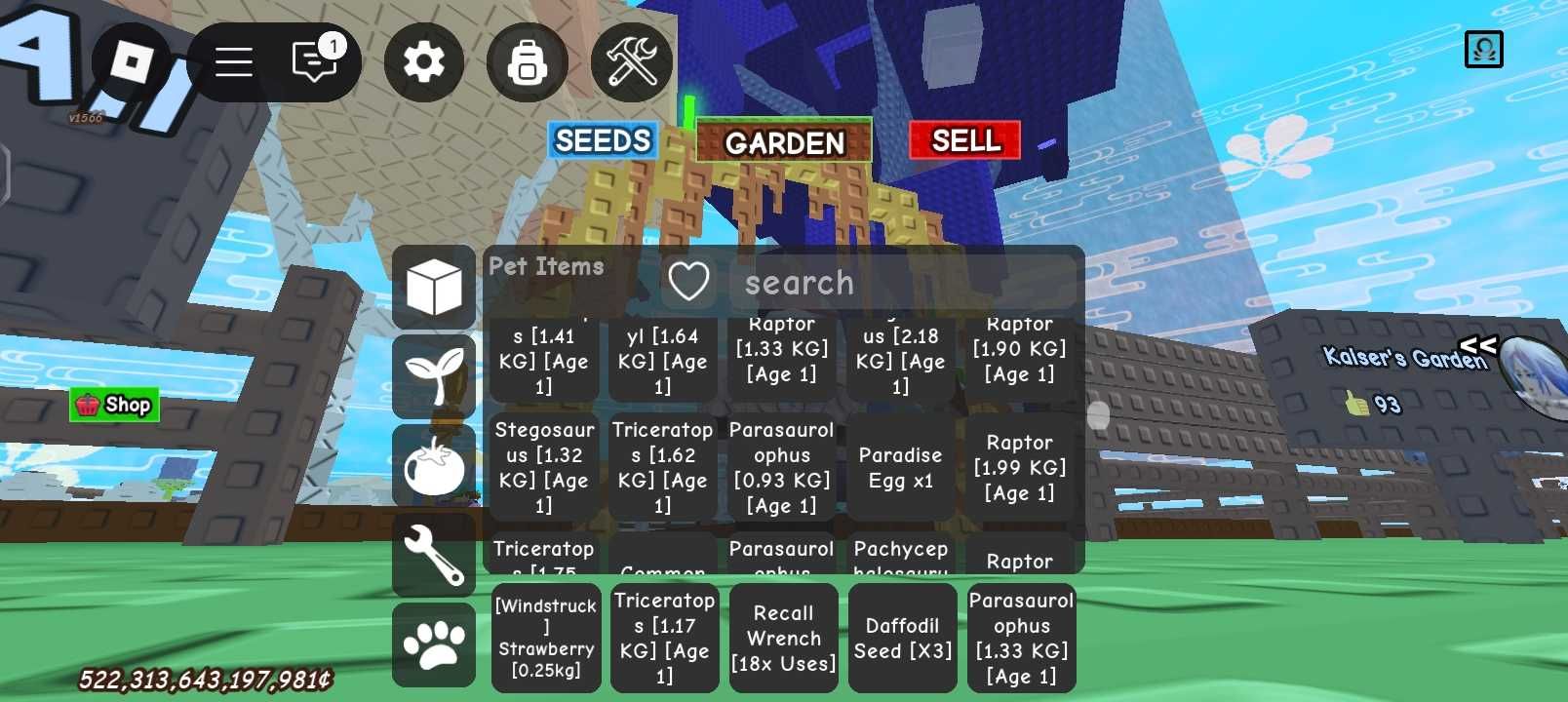Open the chat with one notification
1568x702 pixels.
[315, 62]
